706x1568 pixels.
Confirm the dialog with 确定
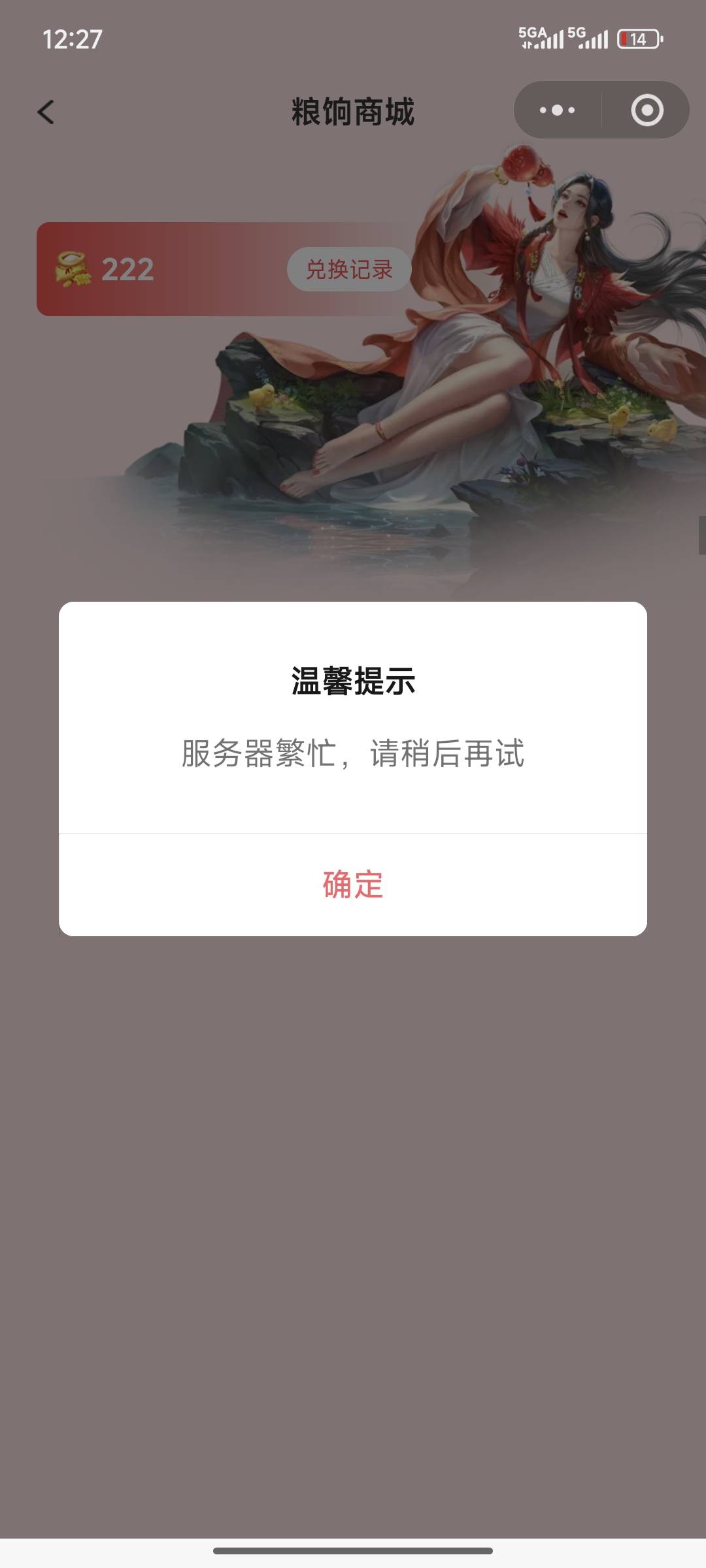click(x=353, y=885)
